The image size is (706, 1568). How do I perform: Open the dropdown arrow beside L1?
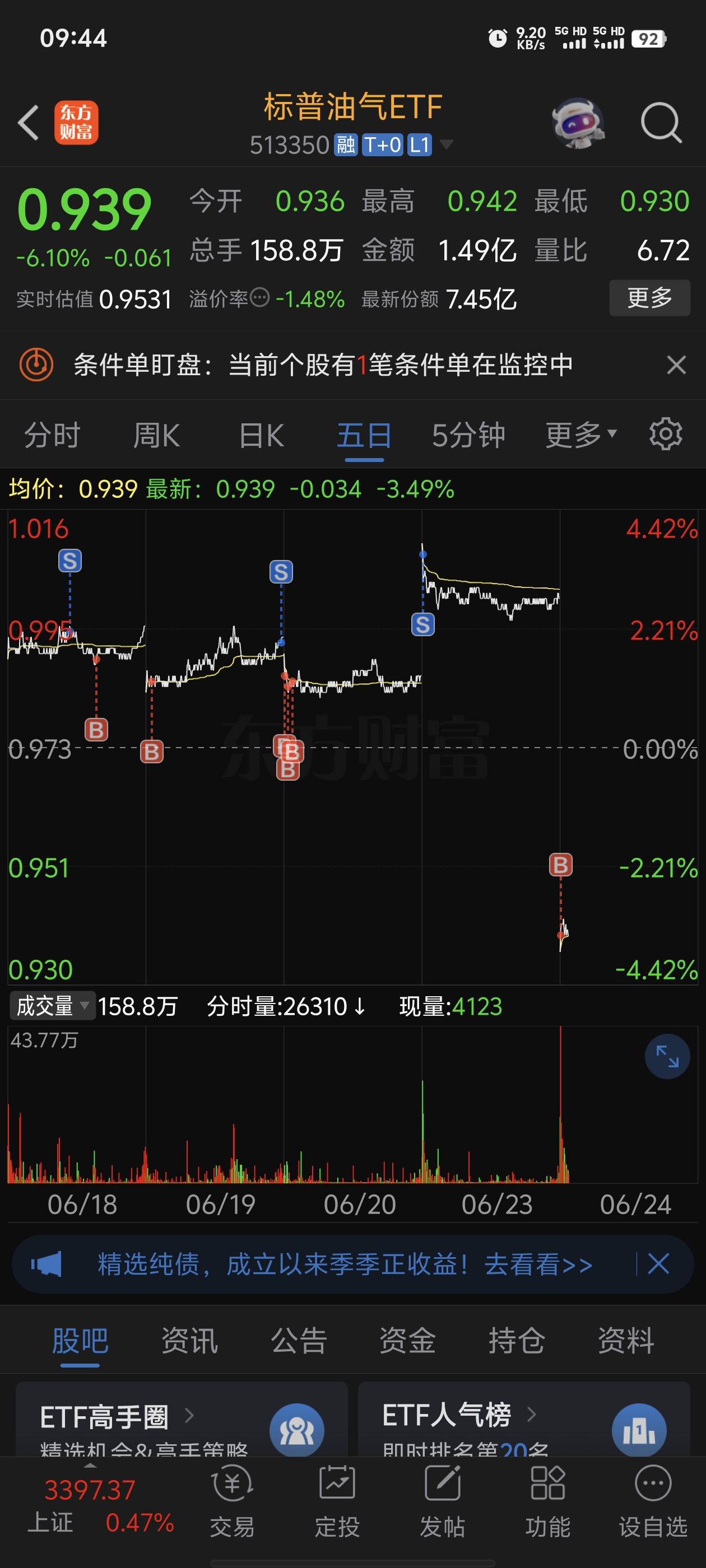447,146
